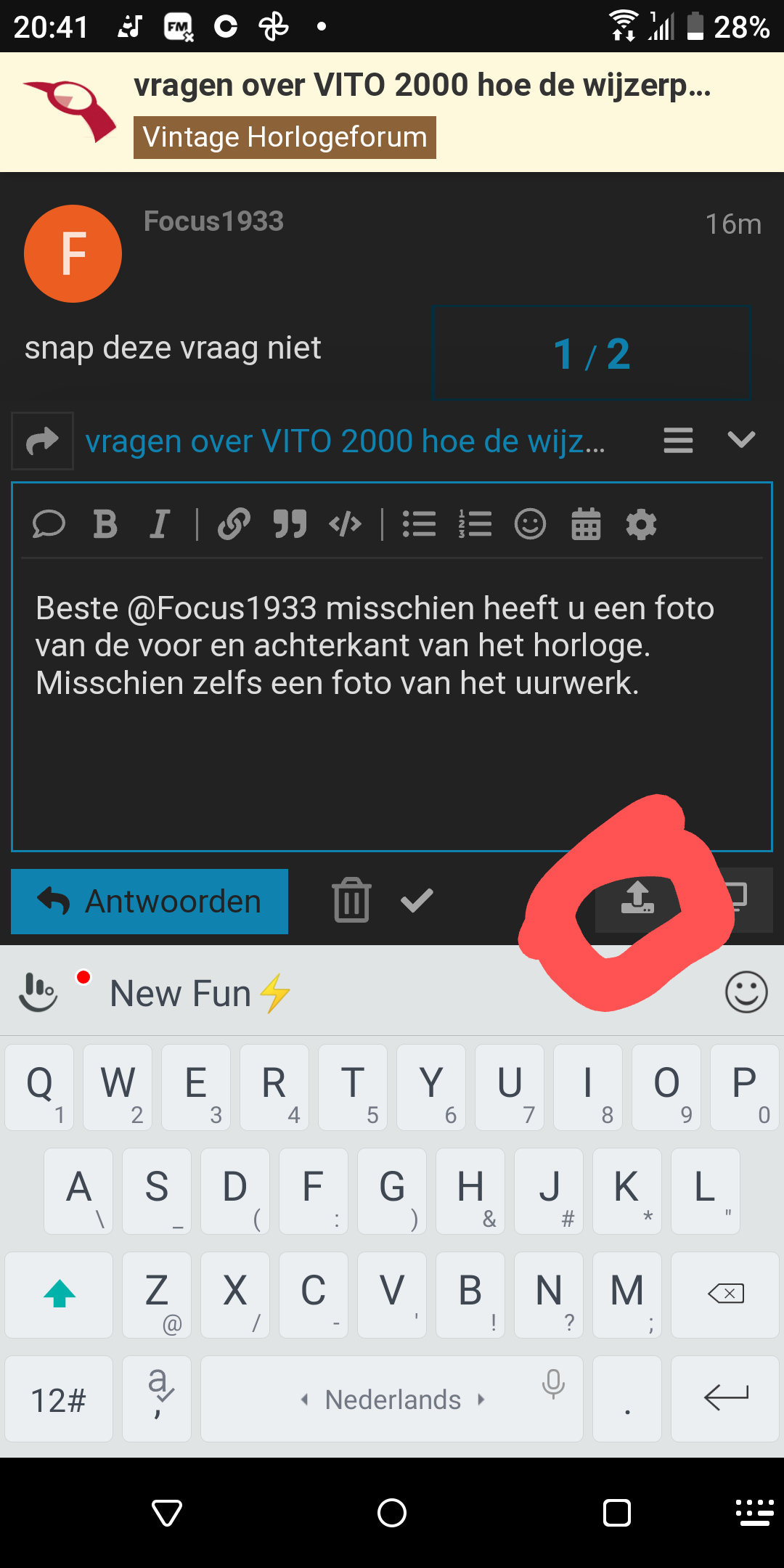Add a numbered list
Viewport: 784px width, 1568px height.
click(475, 523)
